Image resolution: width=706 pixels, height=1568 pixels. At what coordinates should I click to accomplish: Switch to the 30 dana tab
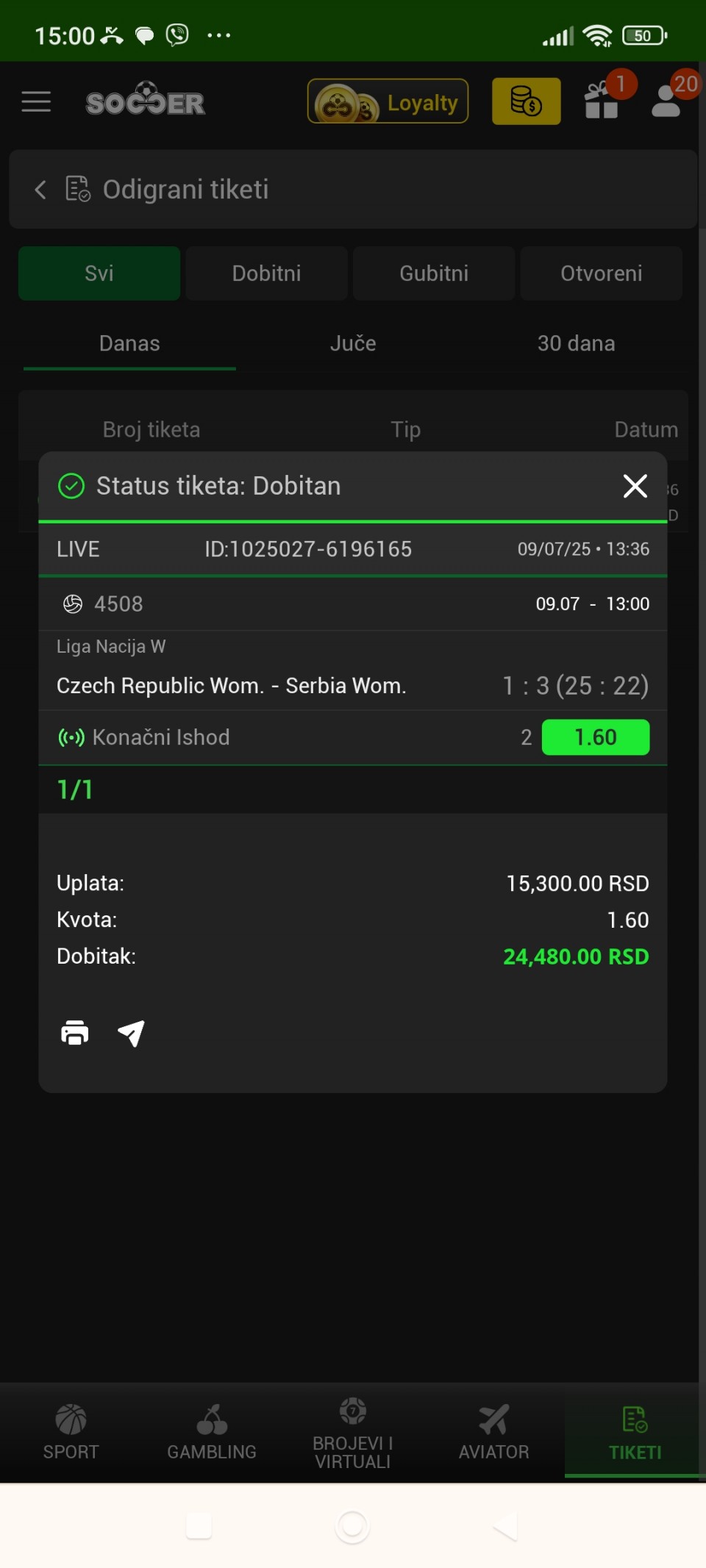click(x=576, y=343)
